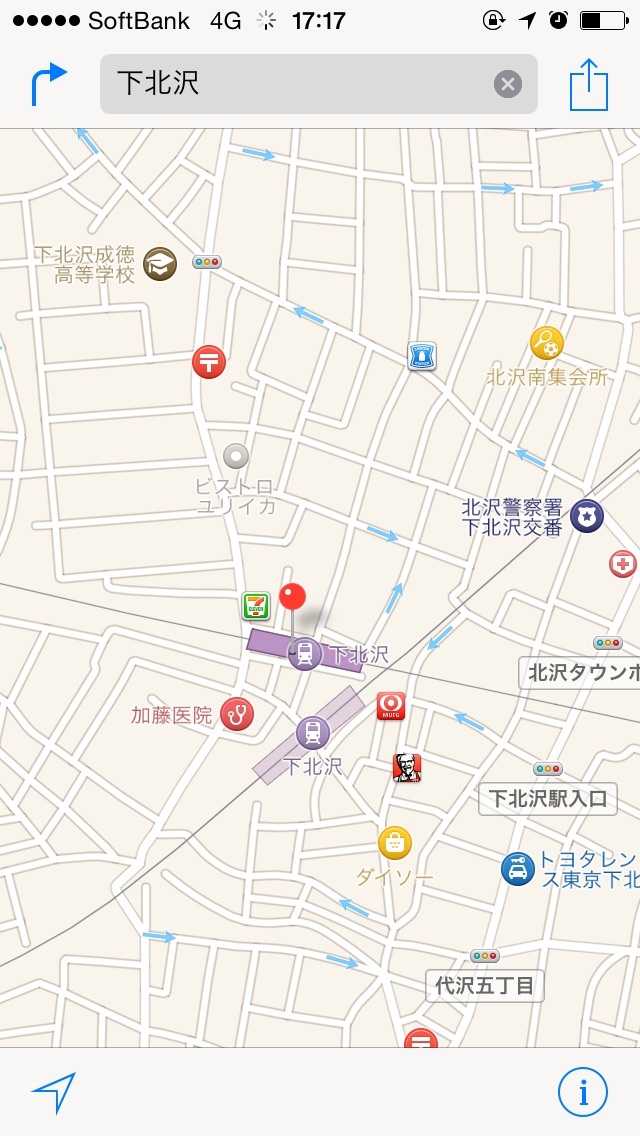
Task: Tap the MUFG bank marker
Action: click(x=391, y=706)
